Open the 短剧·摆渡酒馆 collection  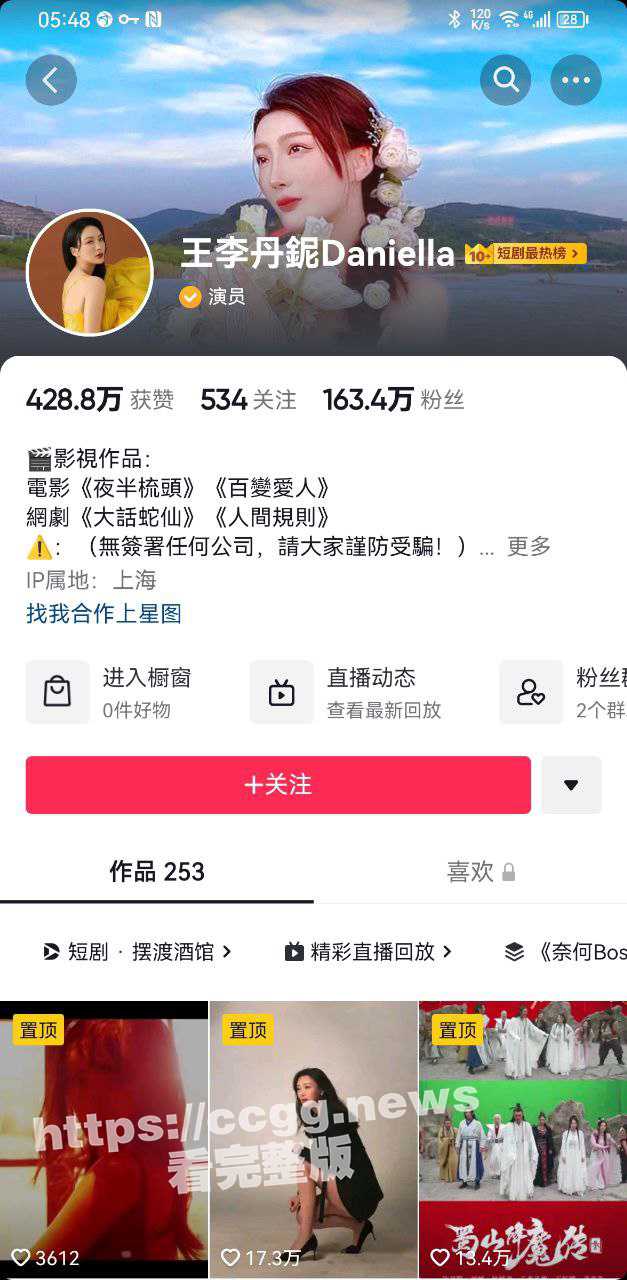[x=138, y=952]
